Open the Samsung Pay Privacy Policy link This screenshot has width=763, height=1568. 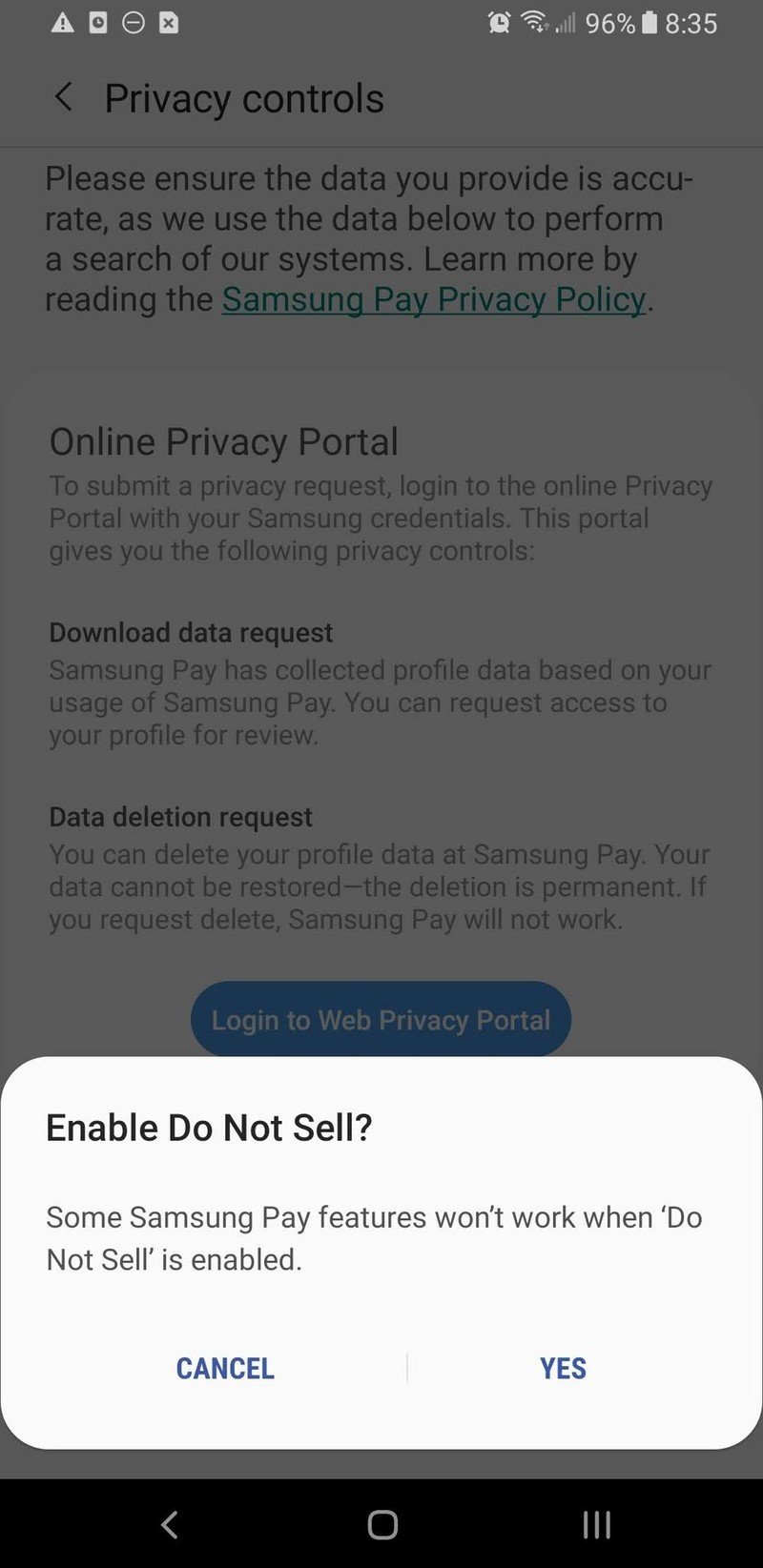pyautogui.click(x=434, y=299)
